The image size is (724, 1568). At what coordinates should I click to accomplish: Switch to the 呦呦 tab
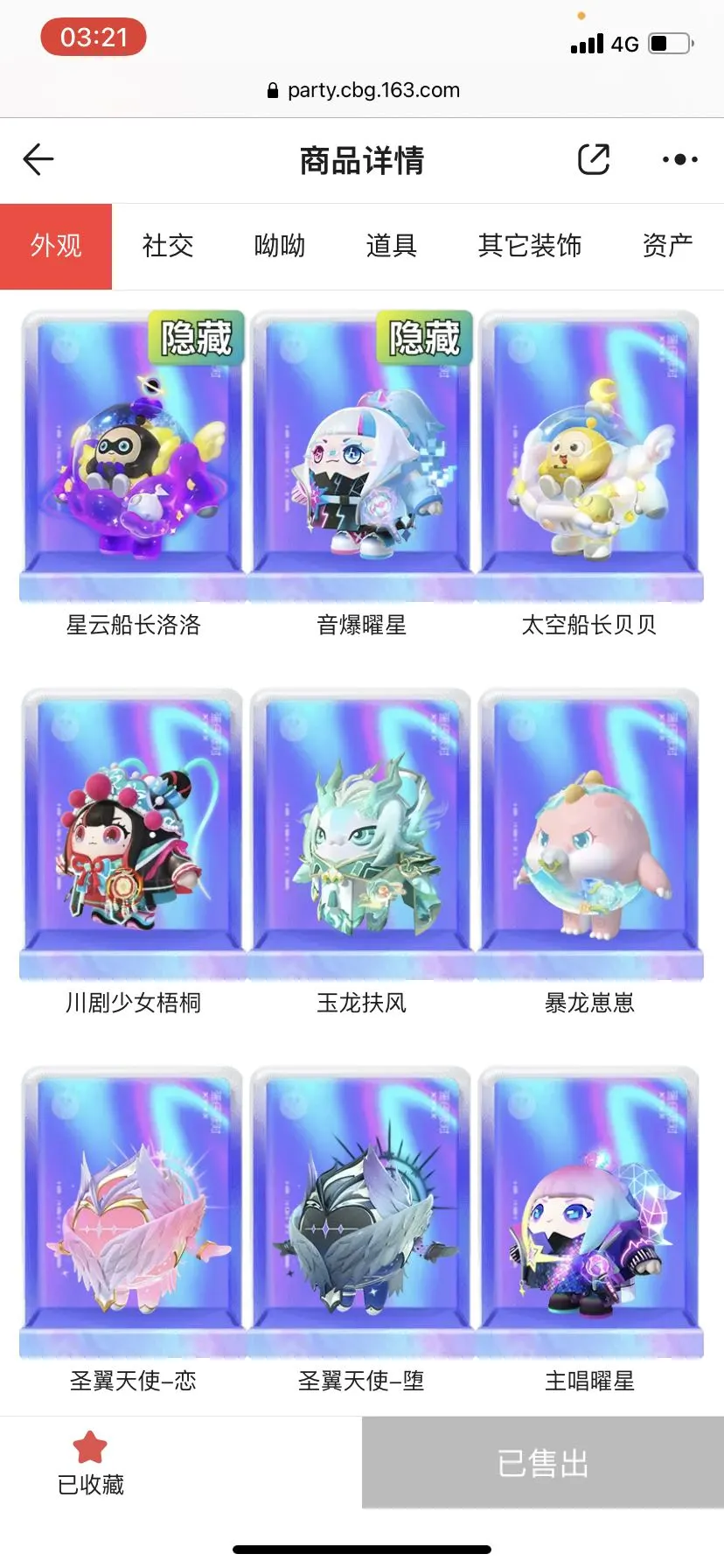[280, 246]
